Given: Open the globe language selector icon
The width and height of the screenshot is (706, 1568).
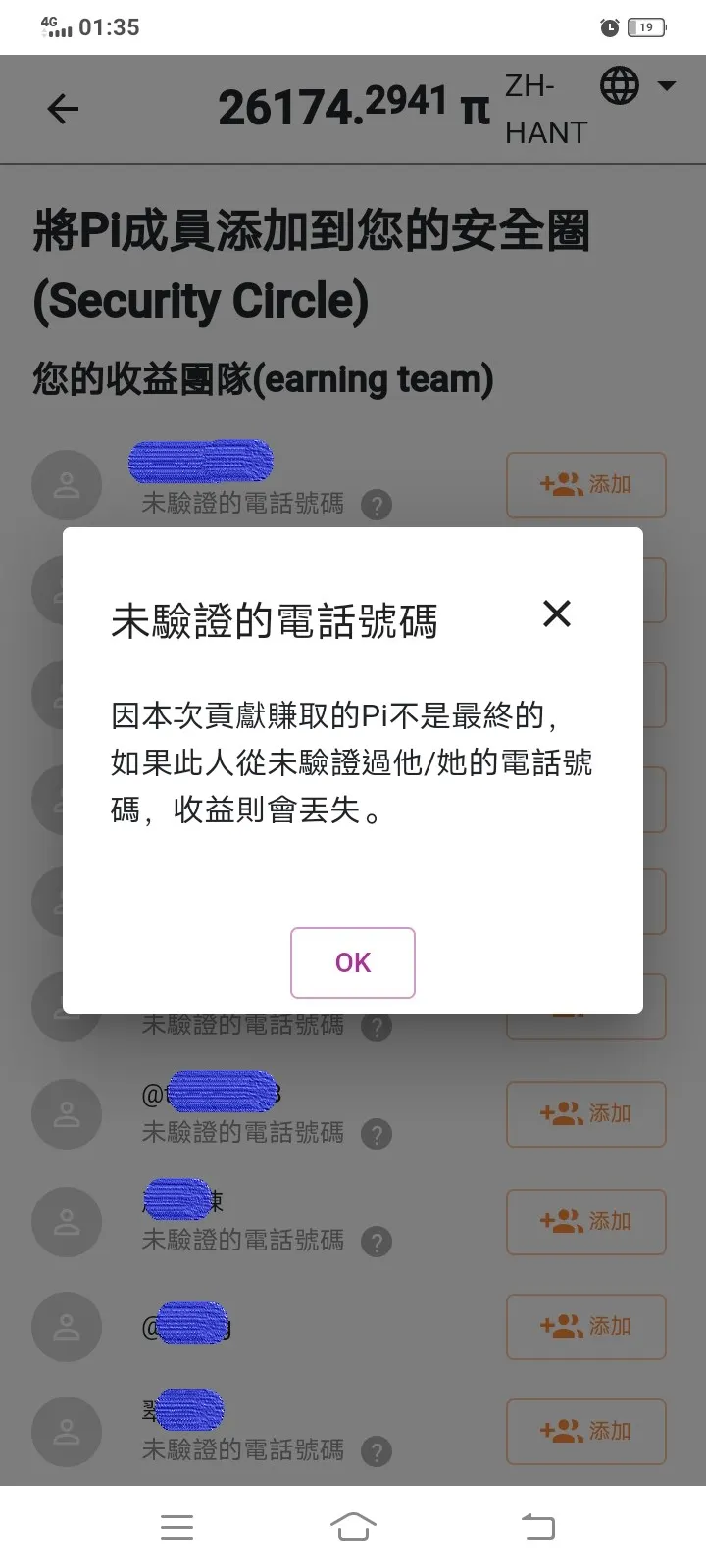Looking at the screenshot, I should [x=622, y=84].
